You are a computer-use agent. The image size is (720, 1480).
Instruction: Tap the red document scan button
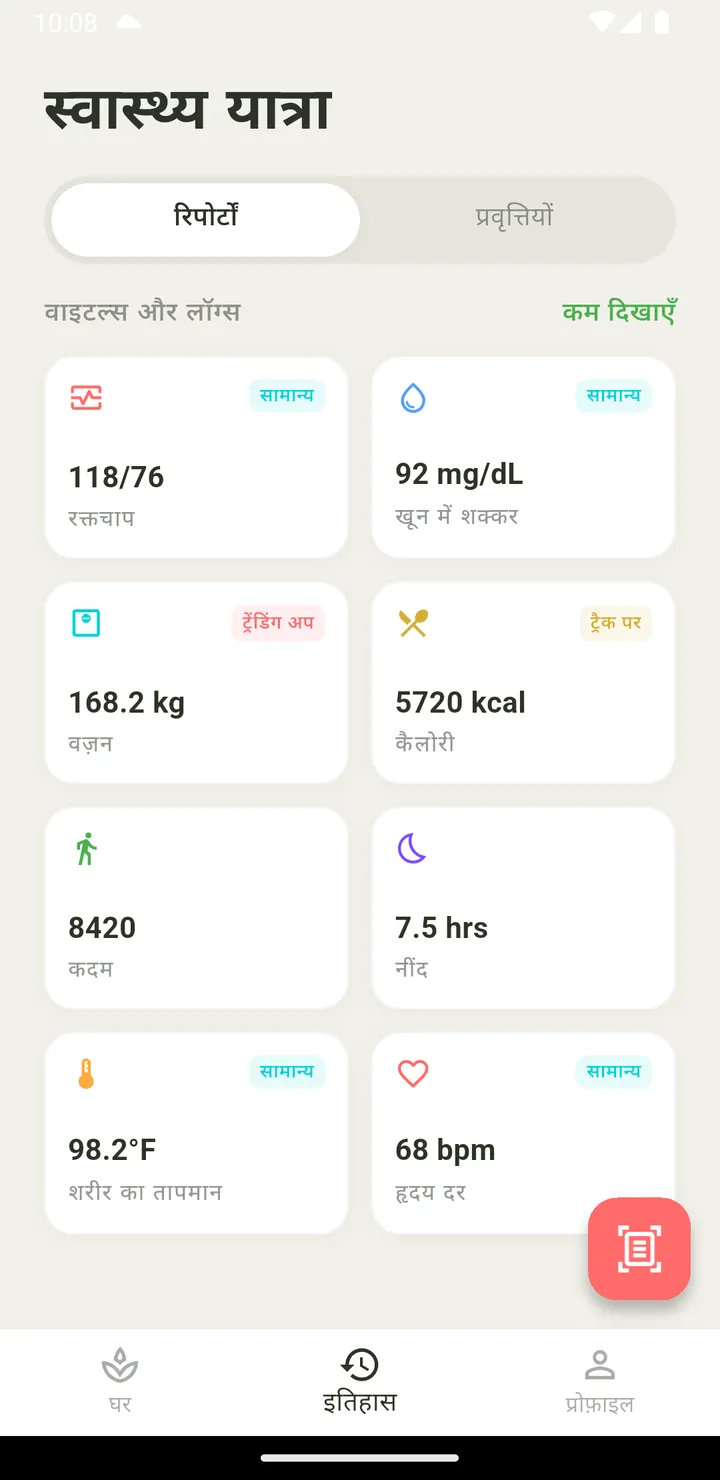(639, 1249)
